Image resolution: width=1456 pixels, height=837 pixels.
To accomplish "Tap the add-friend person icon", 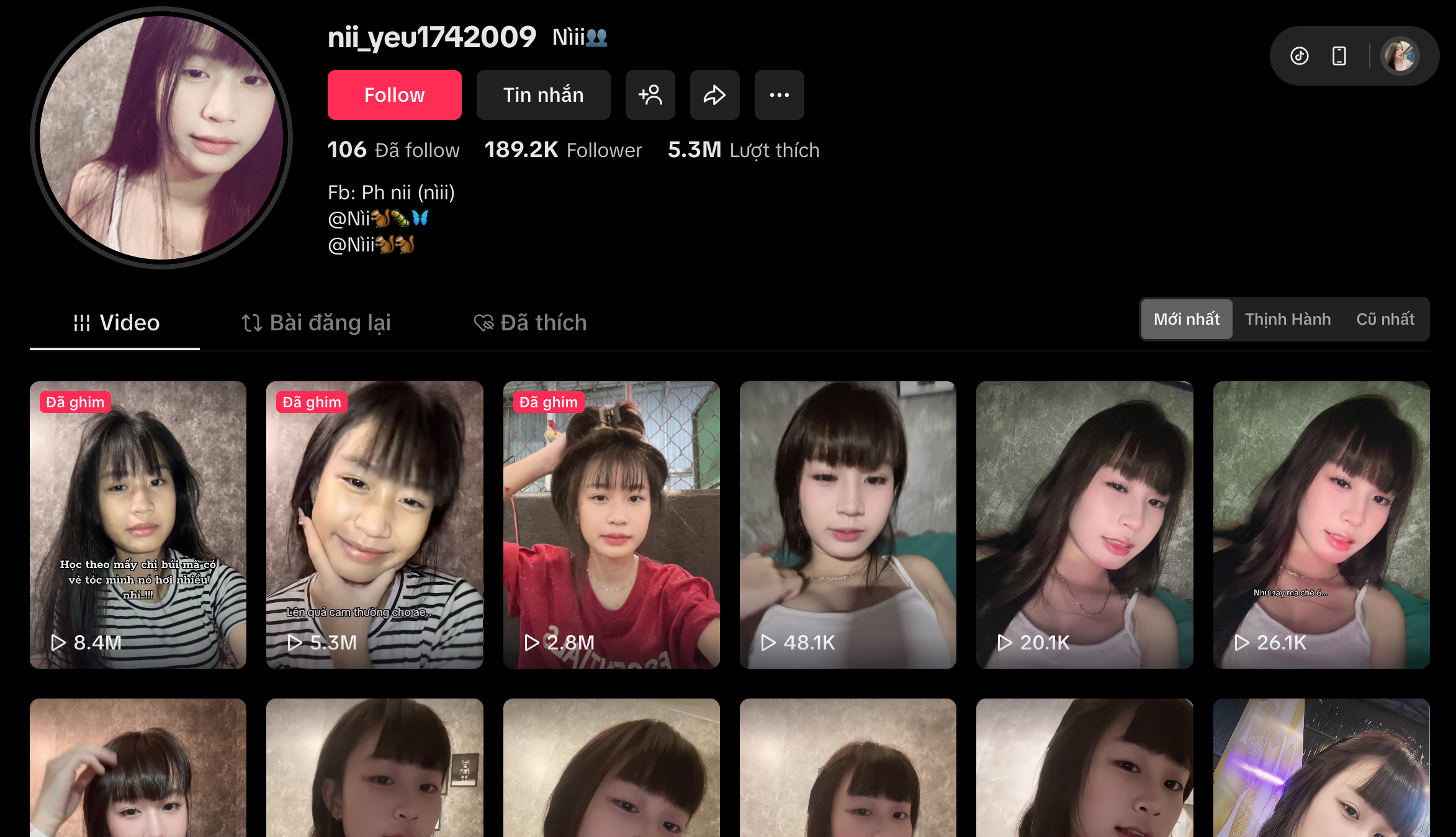I will point(650,95).
